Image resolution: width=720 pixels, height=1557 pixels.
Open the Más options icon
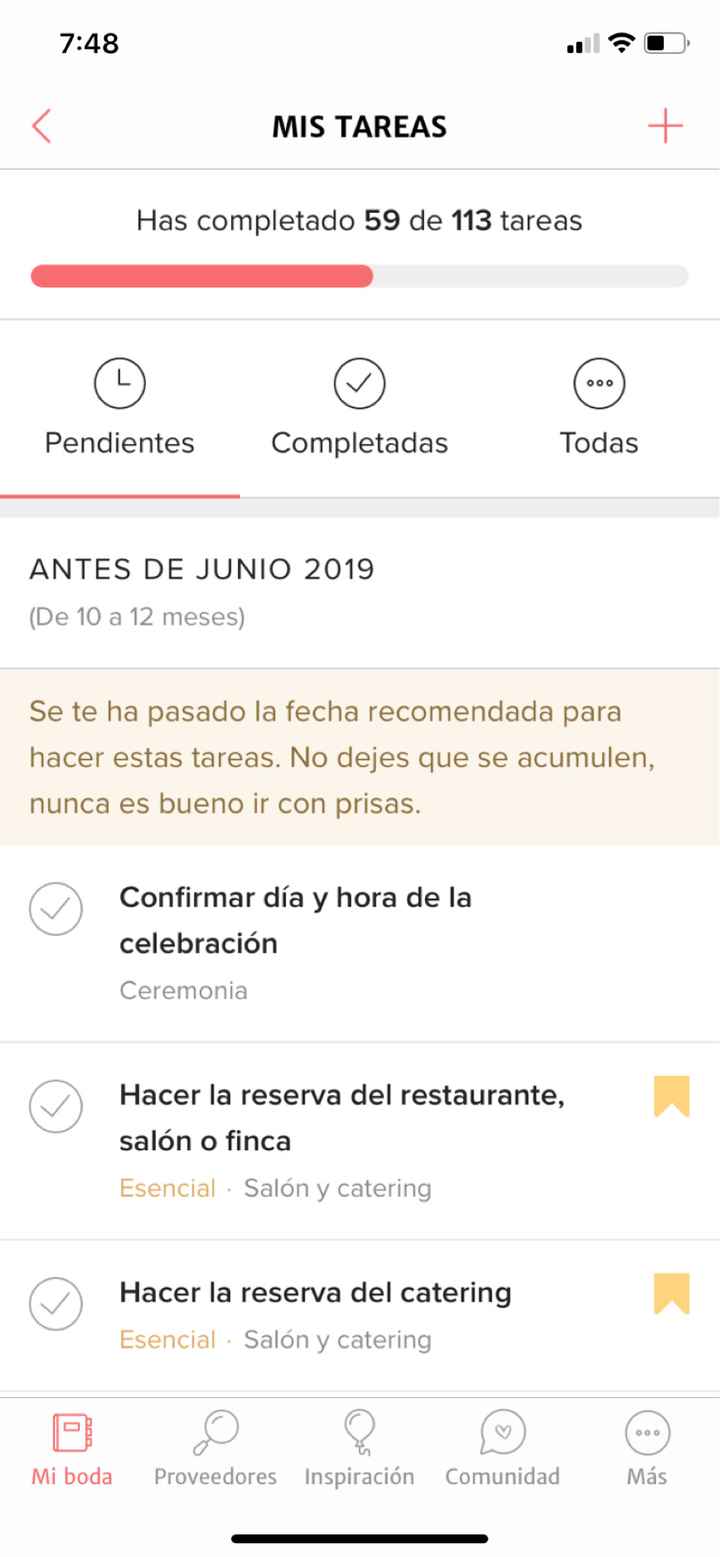click(646, 1434)
